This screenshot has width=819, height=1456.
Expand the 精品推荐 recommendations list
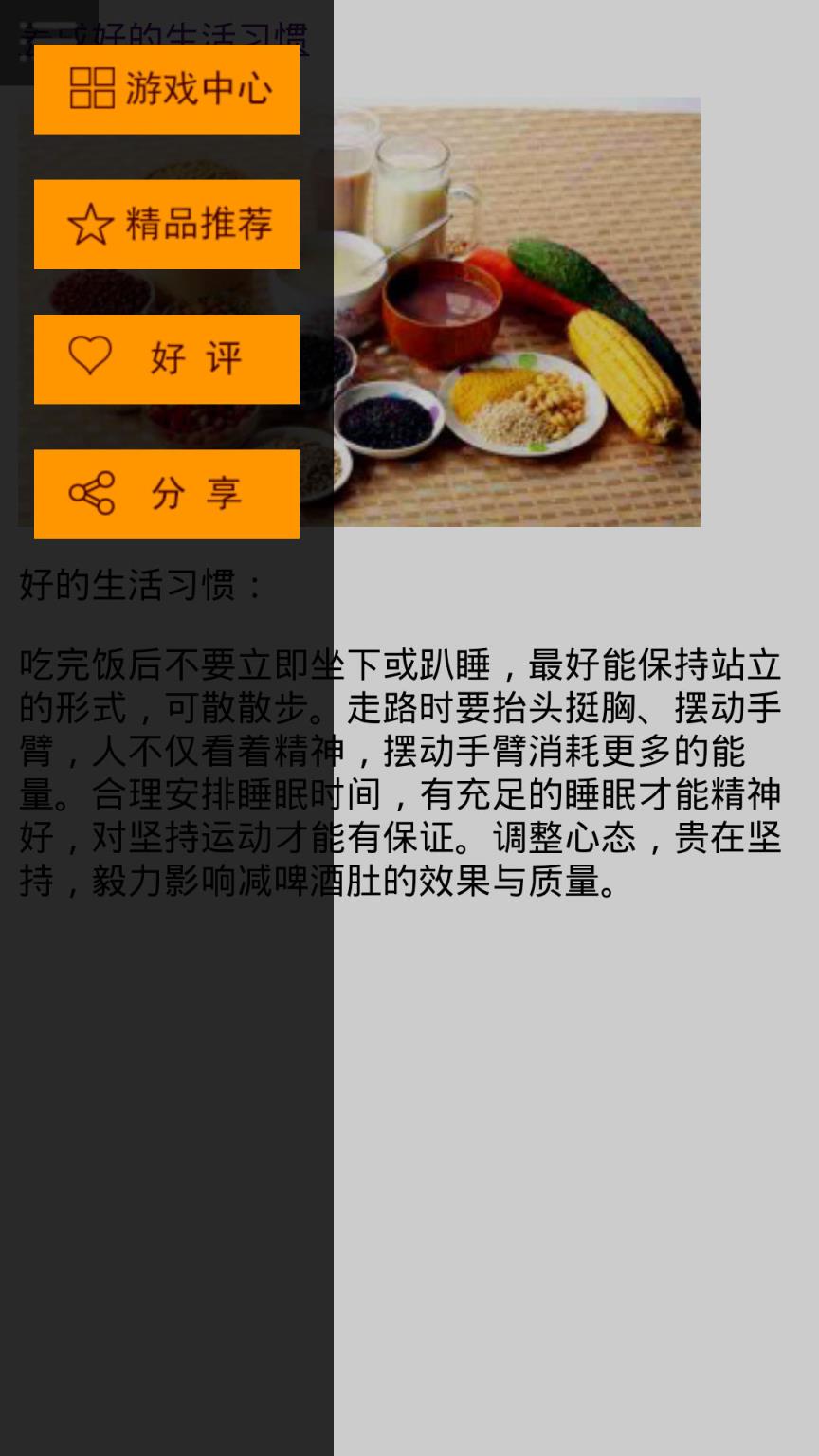coord(166,225)
